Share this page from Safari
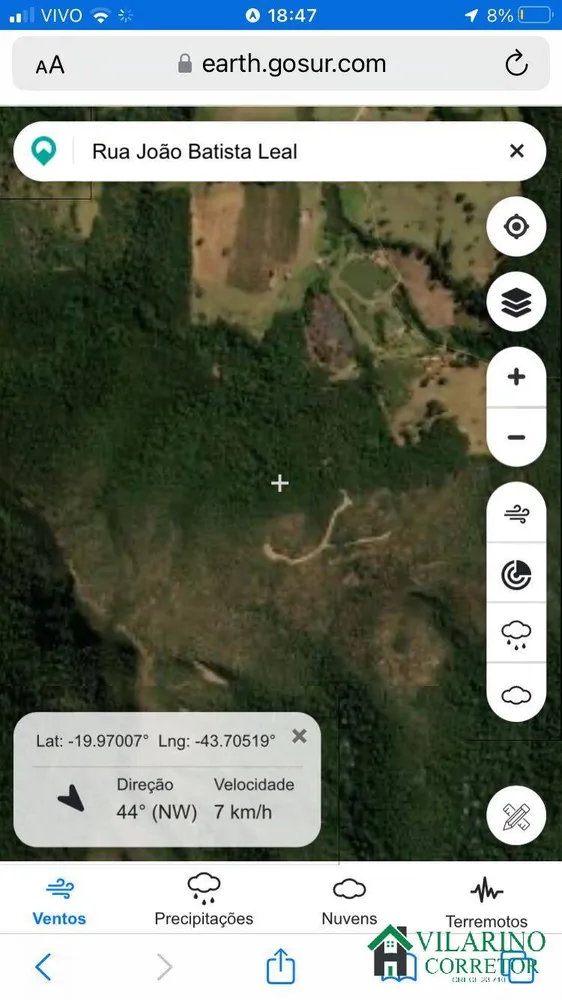The image size is (562, 1000). (x=280, y=966)
